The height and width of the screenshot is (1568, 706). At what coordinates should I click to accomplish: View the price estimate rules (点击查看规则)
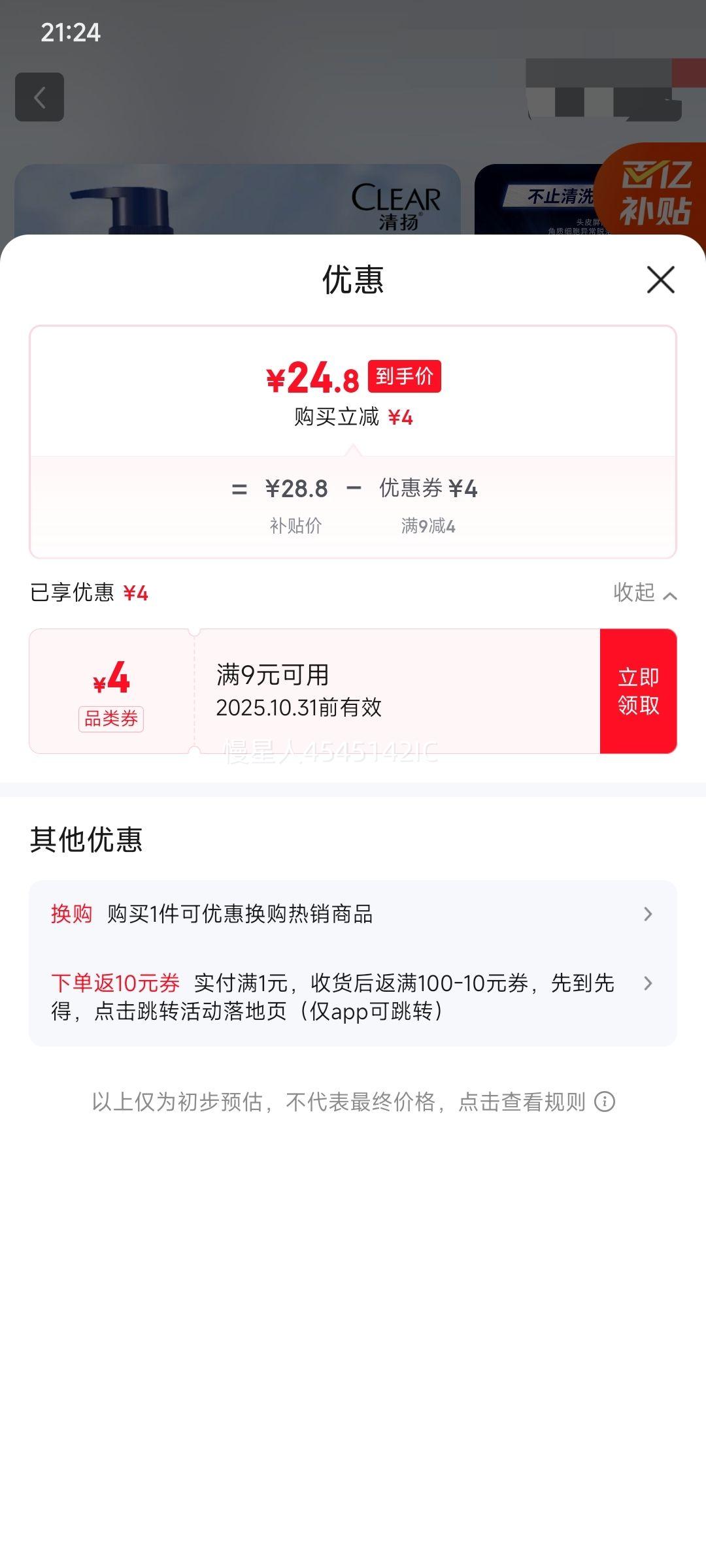point(536,1102)
